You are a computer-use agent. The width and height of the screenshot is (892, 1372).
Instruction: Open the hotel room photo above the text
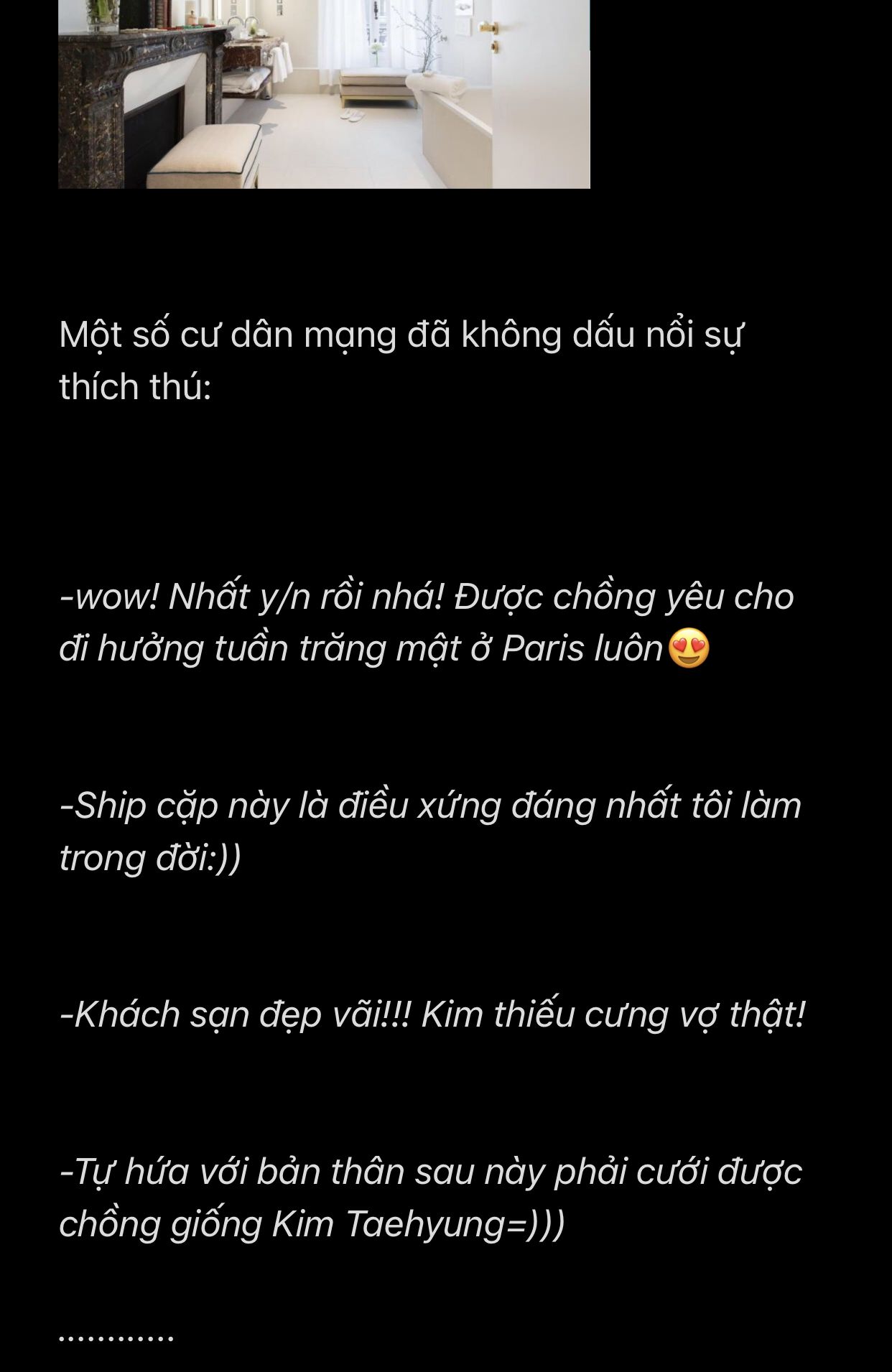324,94
